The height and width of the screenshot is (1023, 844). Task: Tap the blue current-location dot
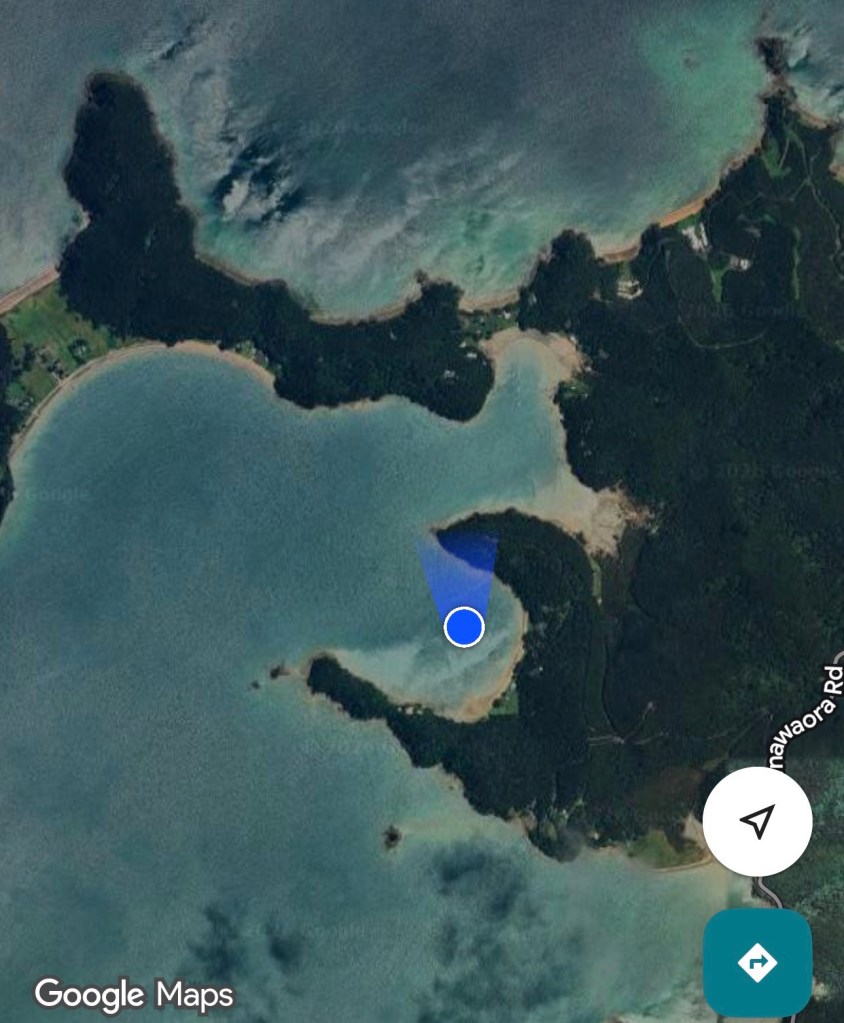pos(464,627)
